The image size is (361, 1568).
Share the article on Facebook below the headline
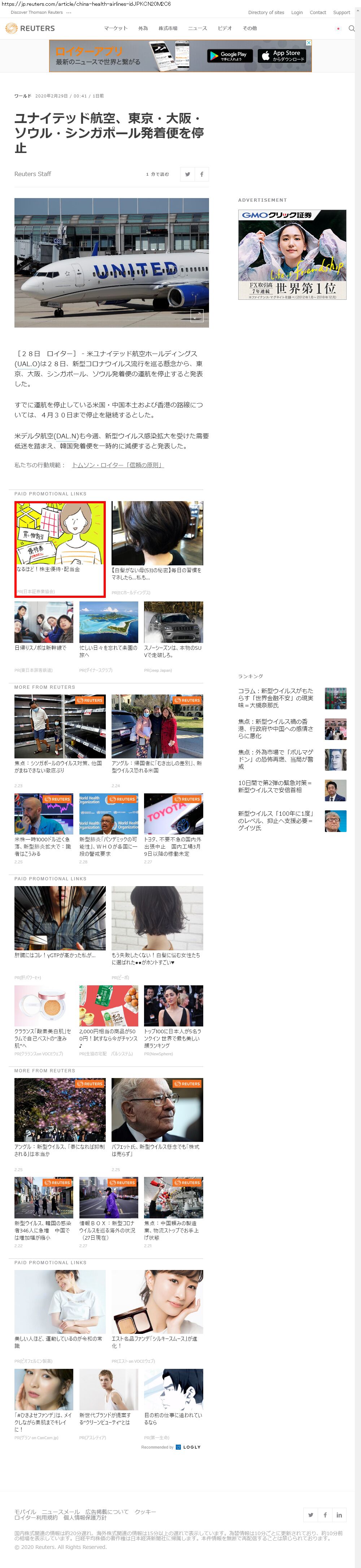click(x=201, y=174)
